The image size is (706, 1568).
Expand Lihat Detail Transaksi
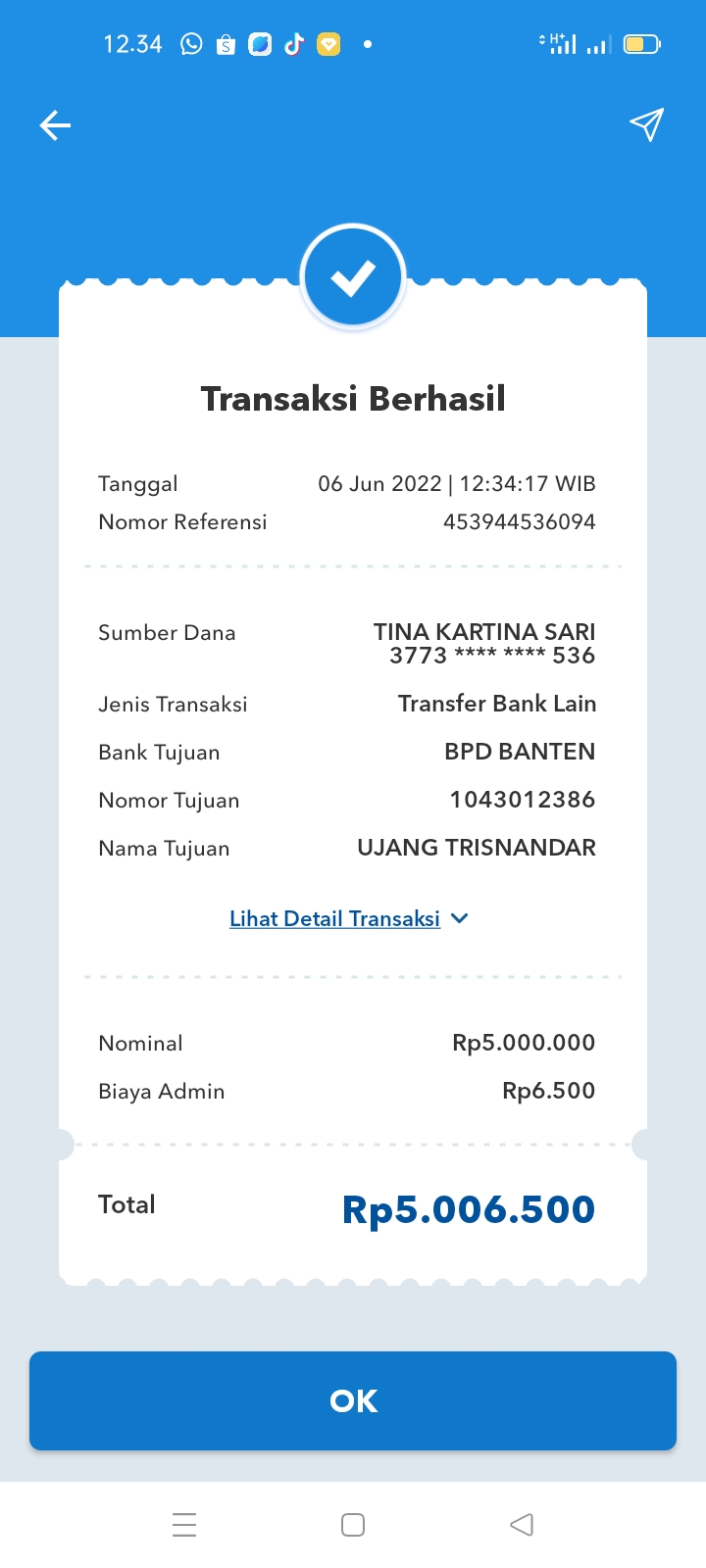349,918
